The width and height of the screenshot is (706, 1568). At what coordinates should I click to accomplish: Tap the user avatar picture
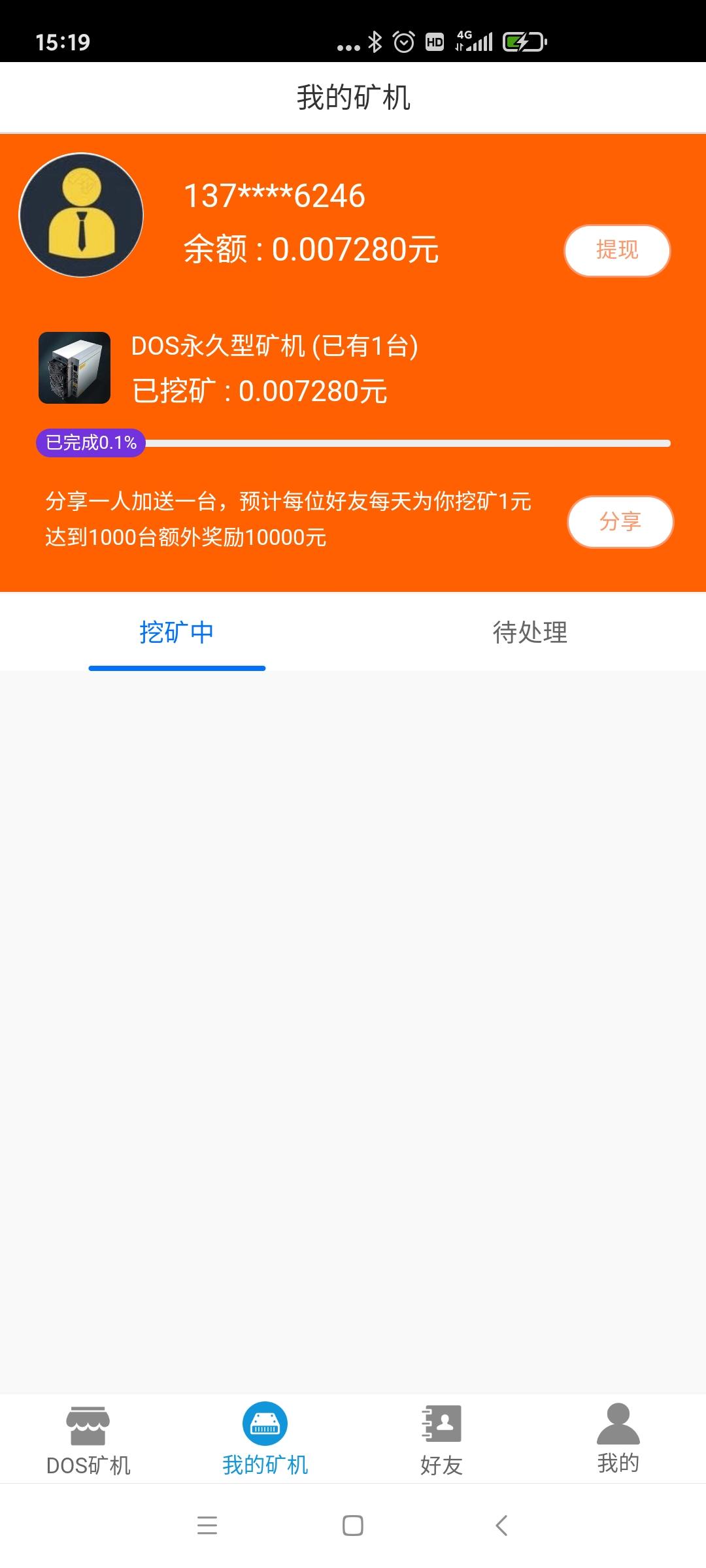click(x=81, y=215)
